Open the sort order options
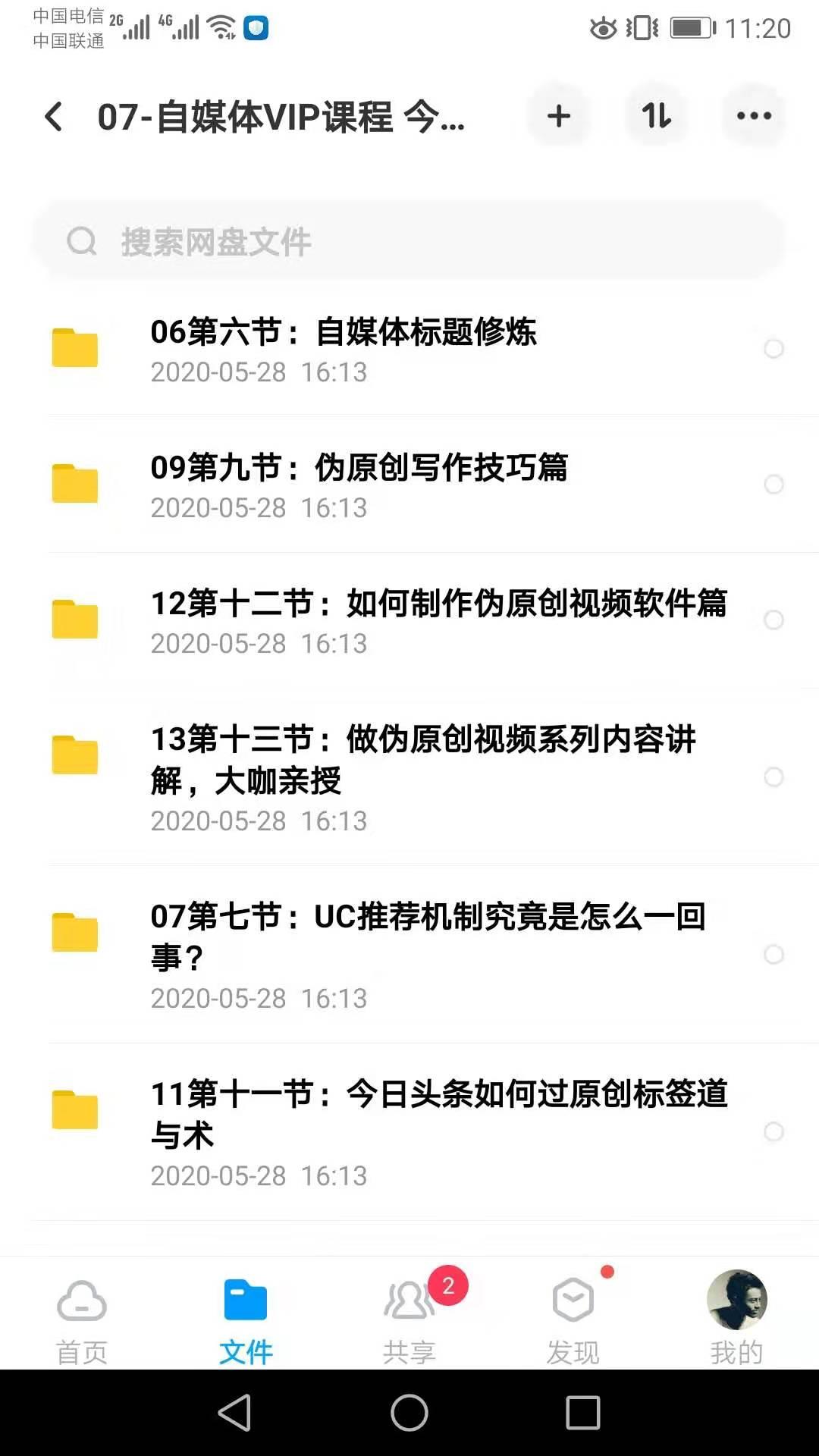Viewport: 819px width, 1456px height. coord(656,116)
